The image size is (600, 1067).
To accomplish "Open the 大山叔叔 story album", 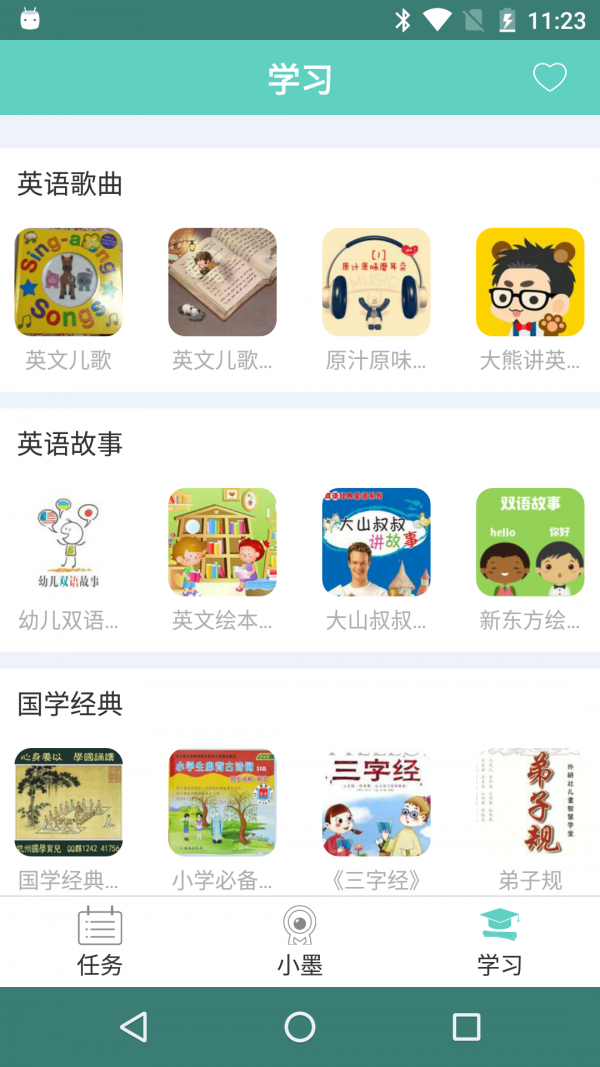I will point(376,542).
